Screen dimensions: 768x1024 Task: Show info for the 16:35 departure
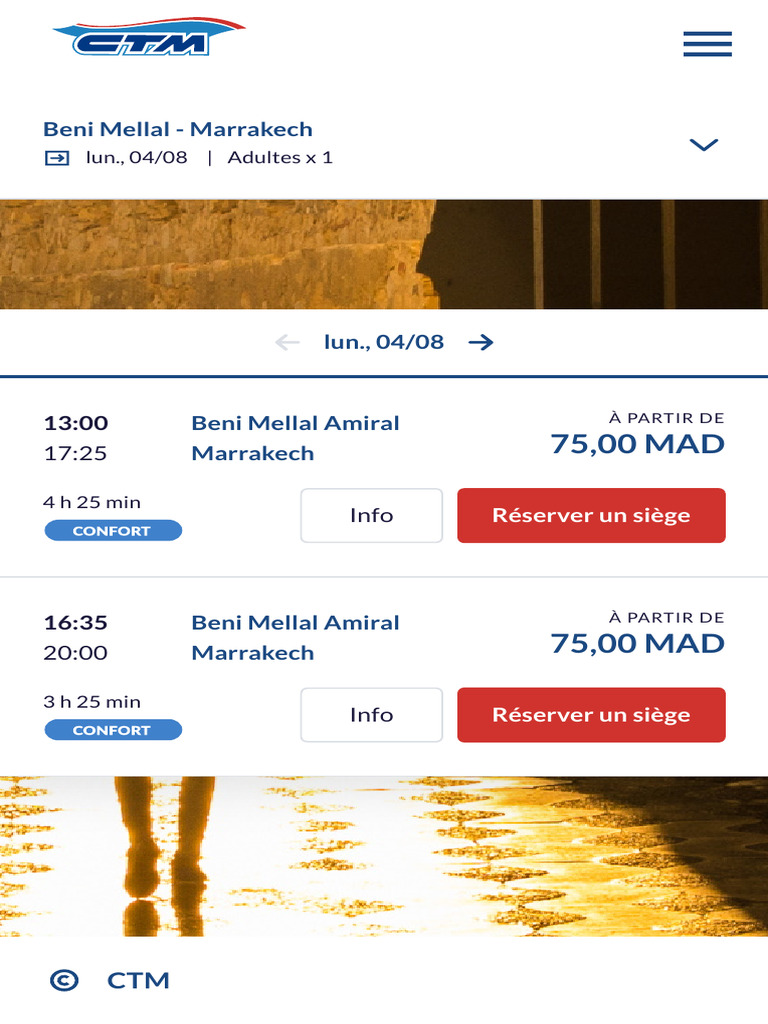coord(371,715)
